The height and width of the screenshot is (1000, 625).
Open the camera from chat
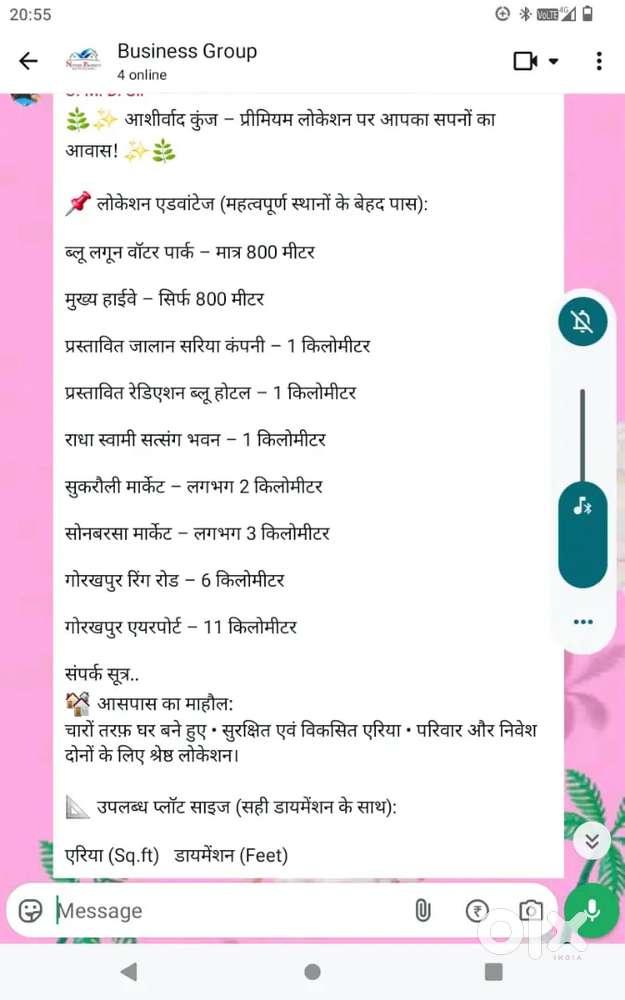pyautogui.click(x=530, y=910)
